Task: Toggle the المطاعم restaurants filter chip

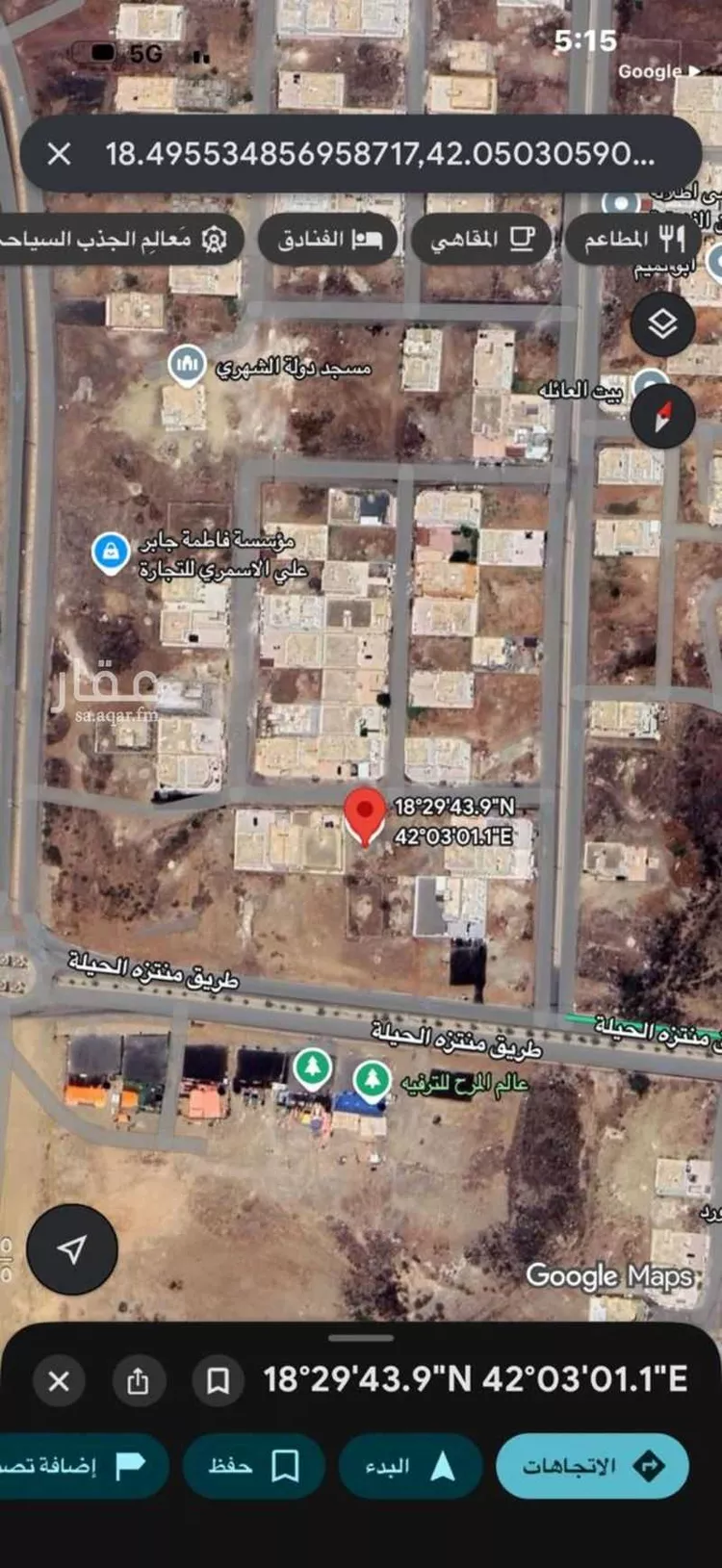Action: point(632,240)
